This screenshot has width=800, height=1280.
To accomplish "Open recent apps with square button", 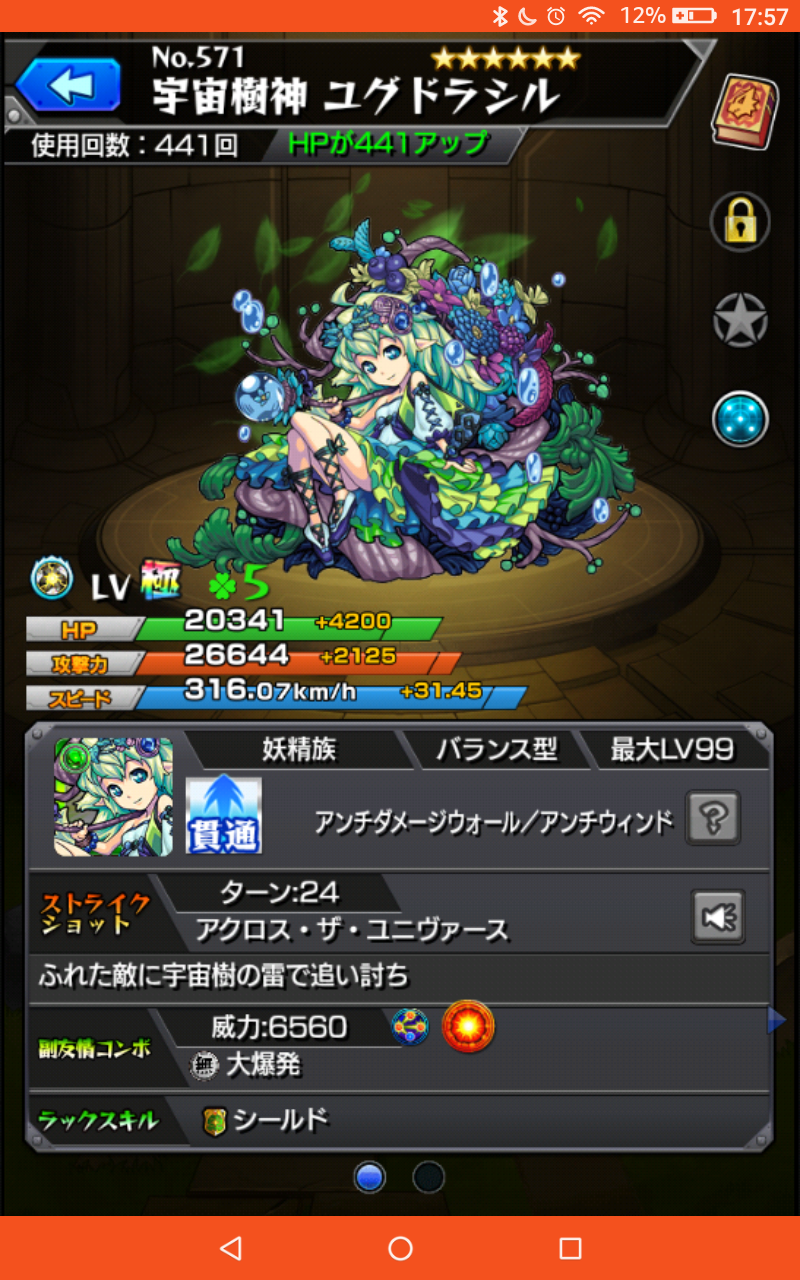I will (570, 1247).
